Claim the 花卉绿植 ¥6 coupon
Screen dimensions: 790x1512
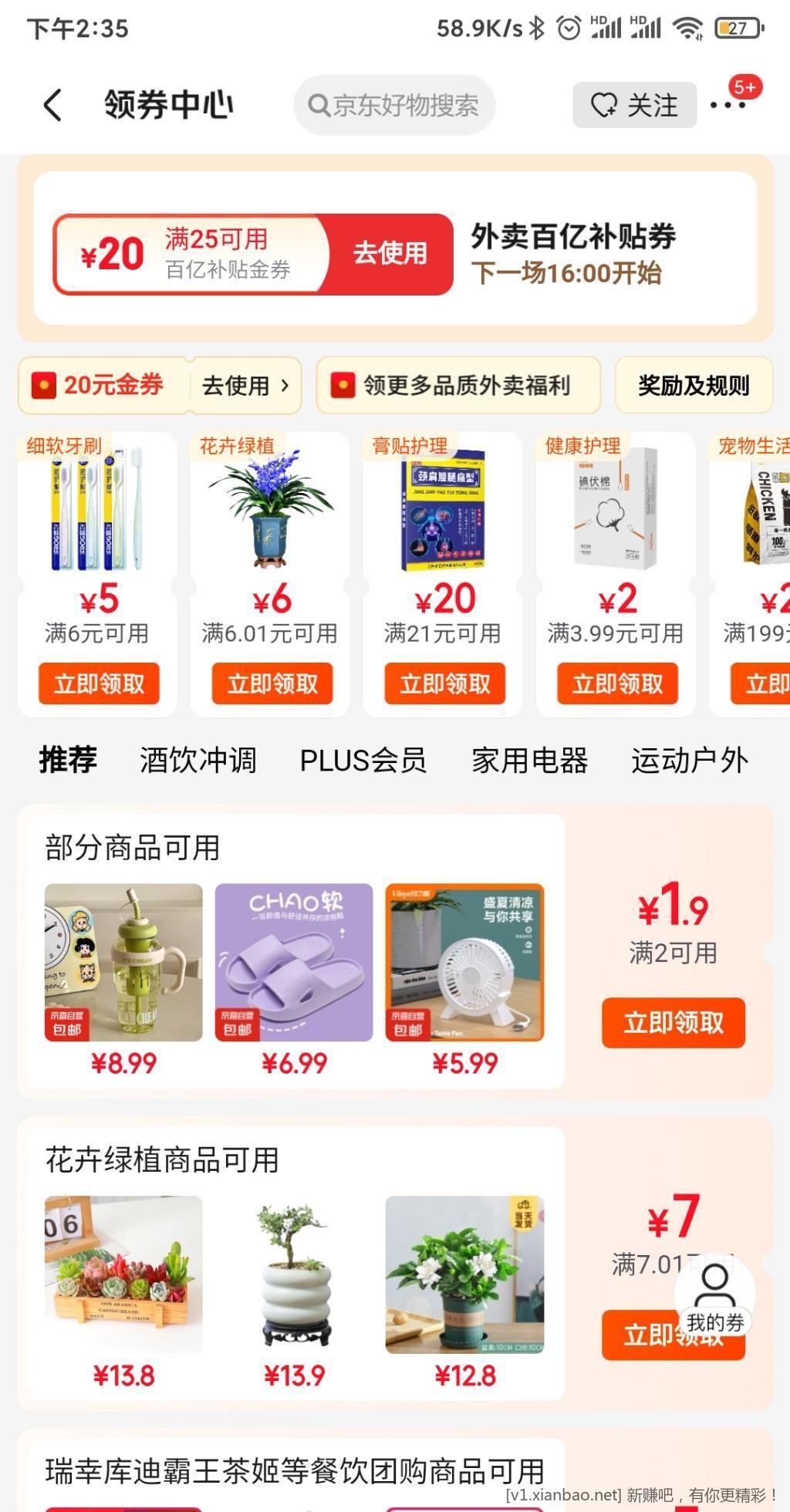pyautogui.click(x=272, y=683)
